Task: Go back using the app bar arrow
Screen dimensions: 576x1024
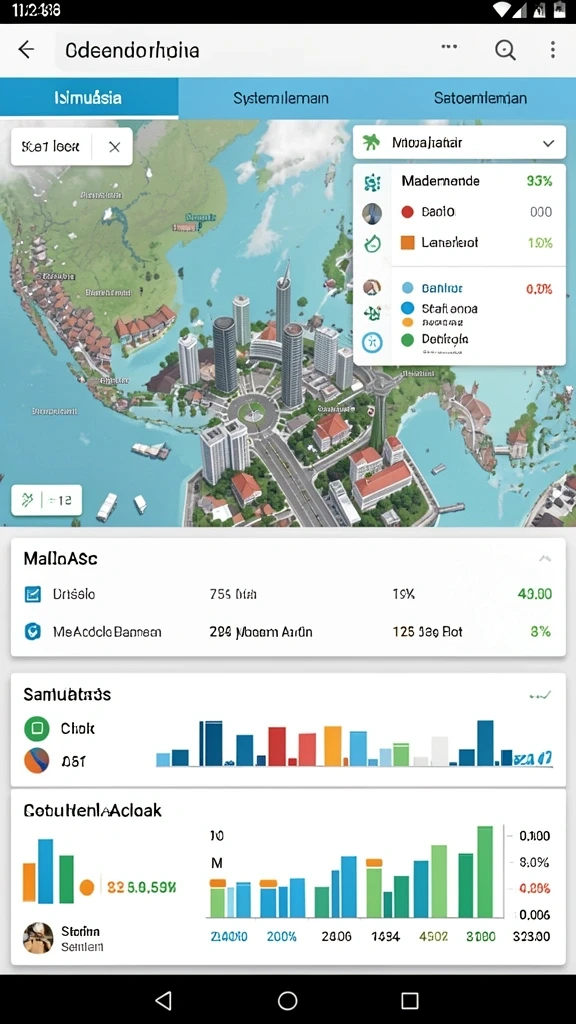Action: click(x=26, y=50)
